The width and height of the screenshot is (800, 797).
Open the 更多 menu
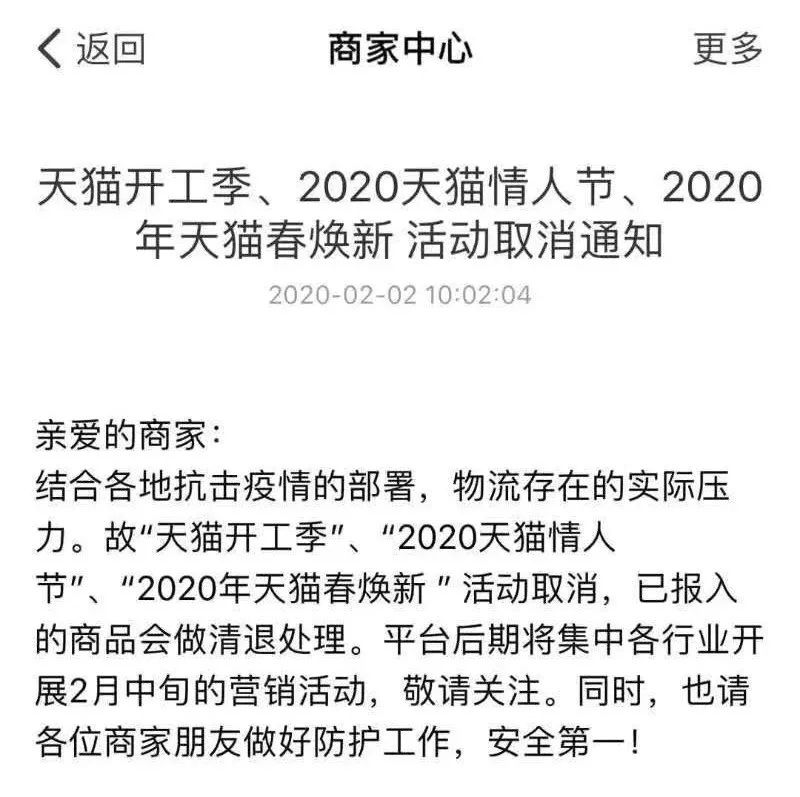click(x=728, y=48)
